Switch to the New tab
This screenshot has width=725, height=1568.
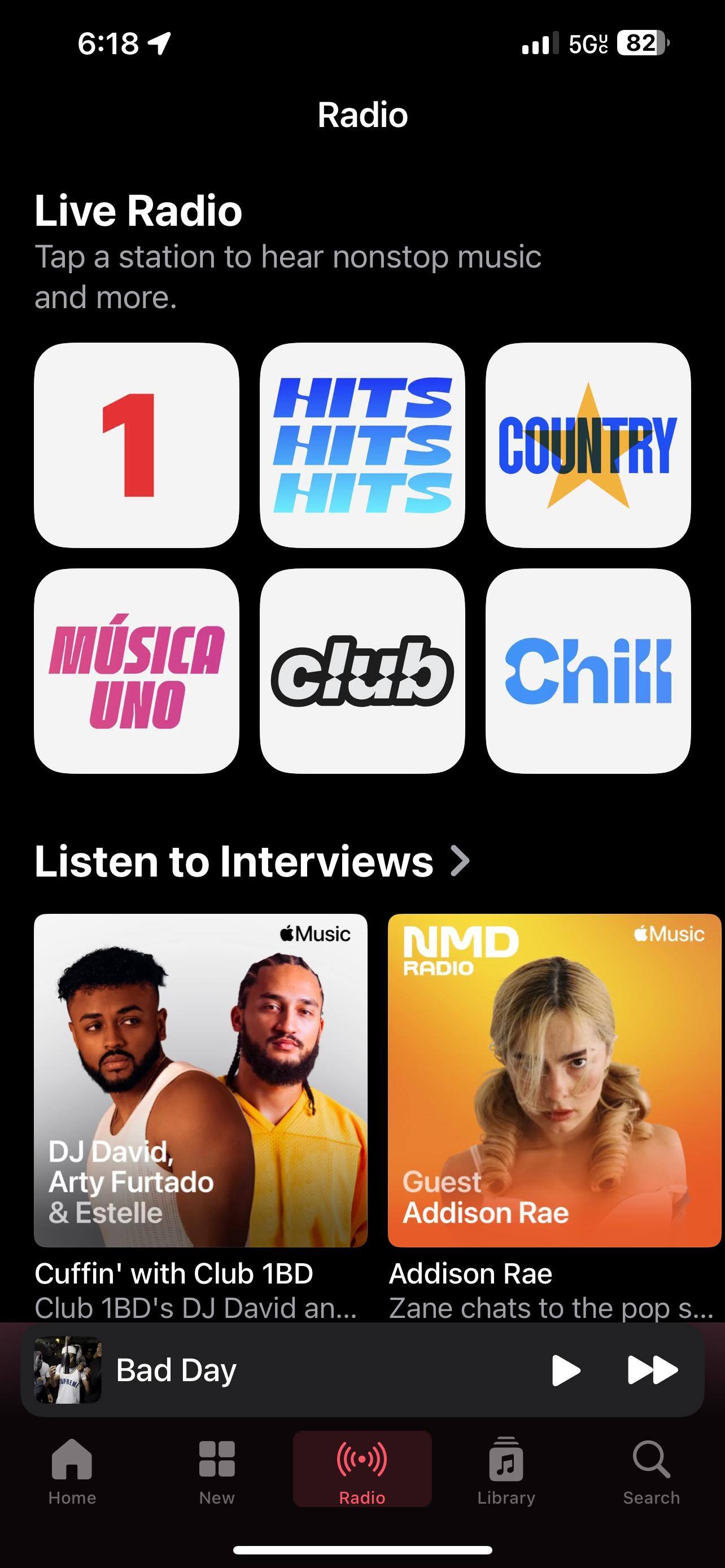pyautogui.click(x=217, y=1469)
